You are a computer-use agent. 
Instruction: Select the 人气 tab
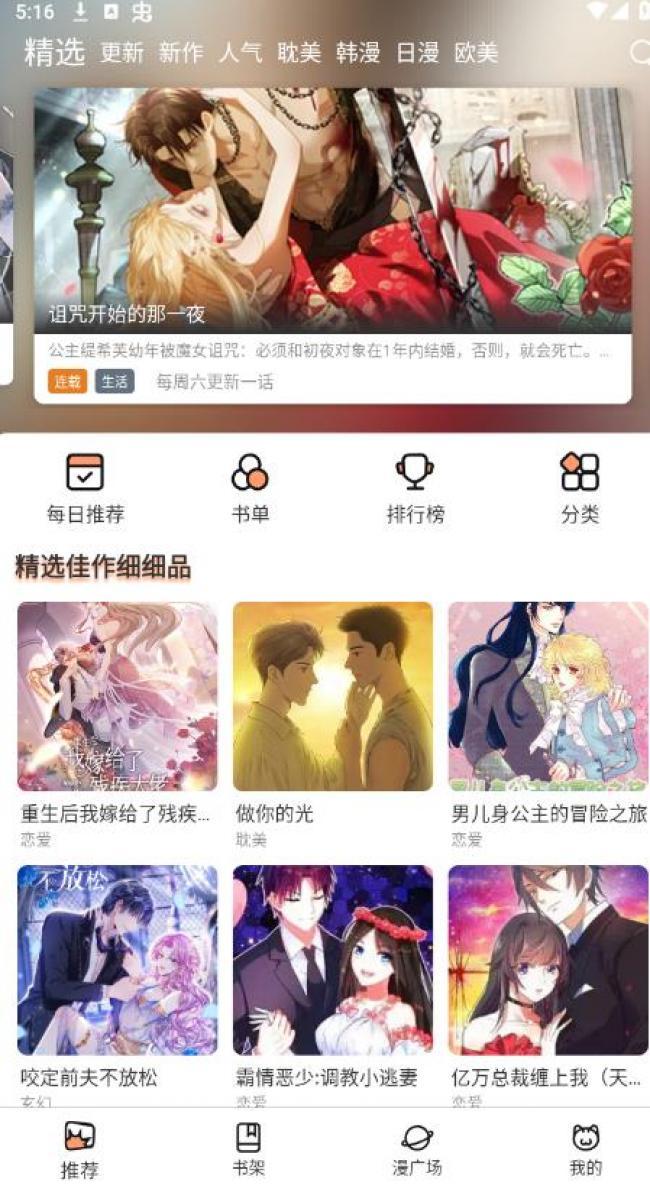[240, 53]
